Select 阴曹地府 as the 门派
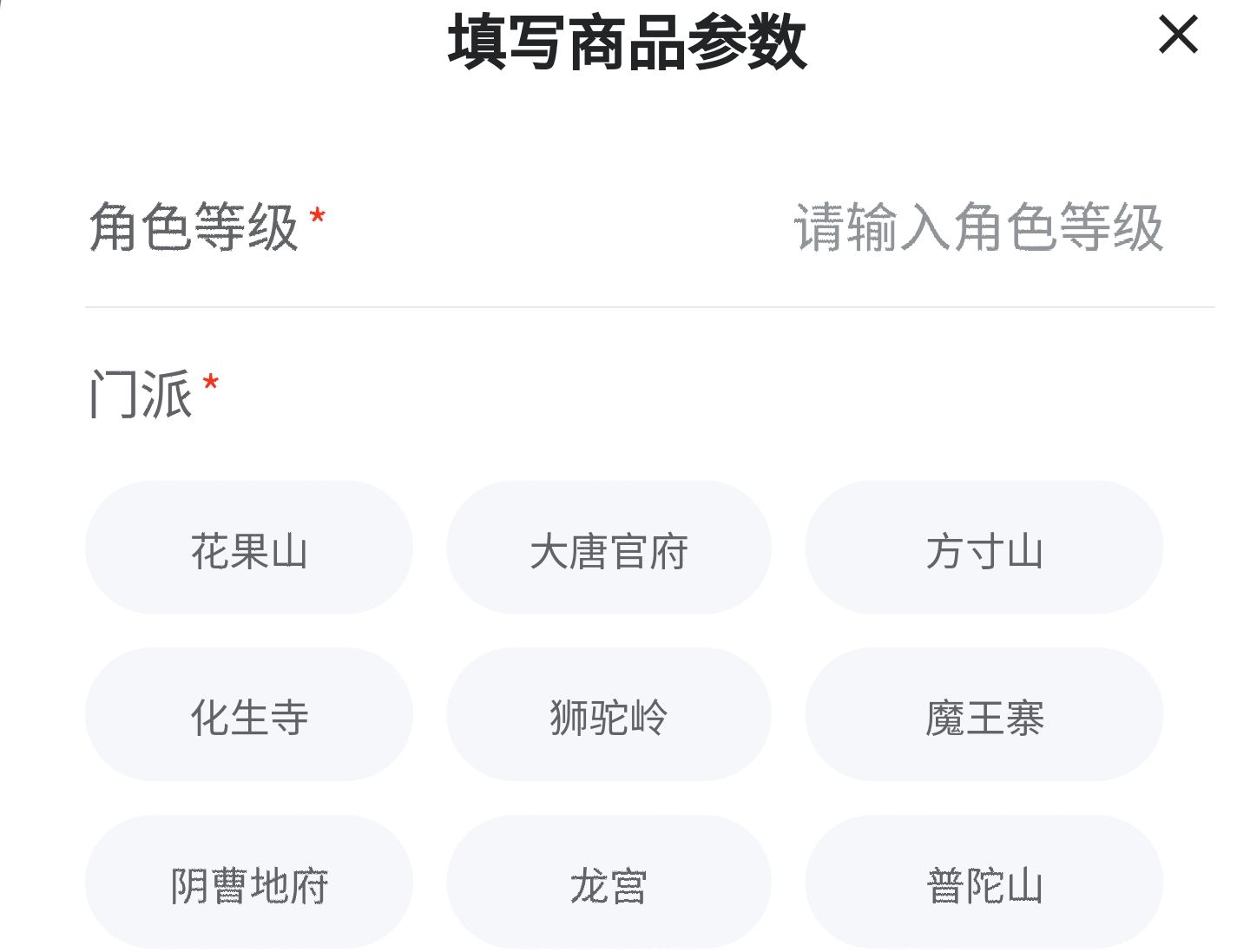1250x952 pixels. click(249, 882)
